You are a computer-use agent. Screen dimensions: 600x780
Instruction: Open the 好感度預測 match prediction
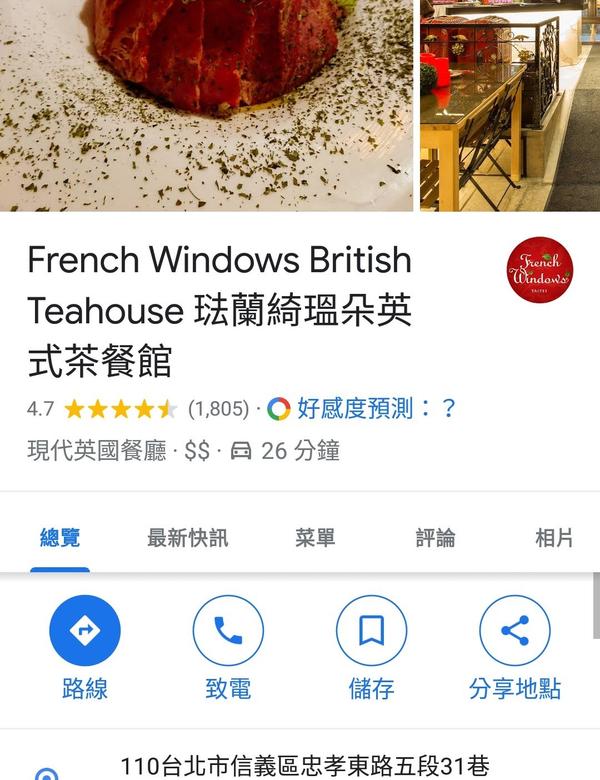click(362, 408)
